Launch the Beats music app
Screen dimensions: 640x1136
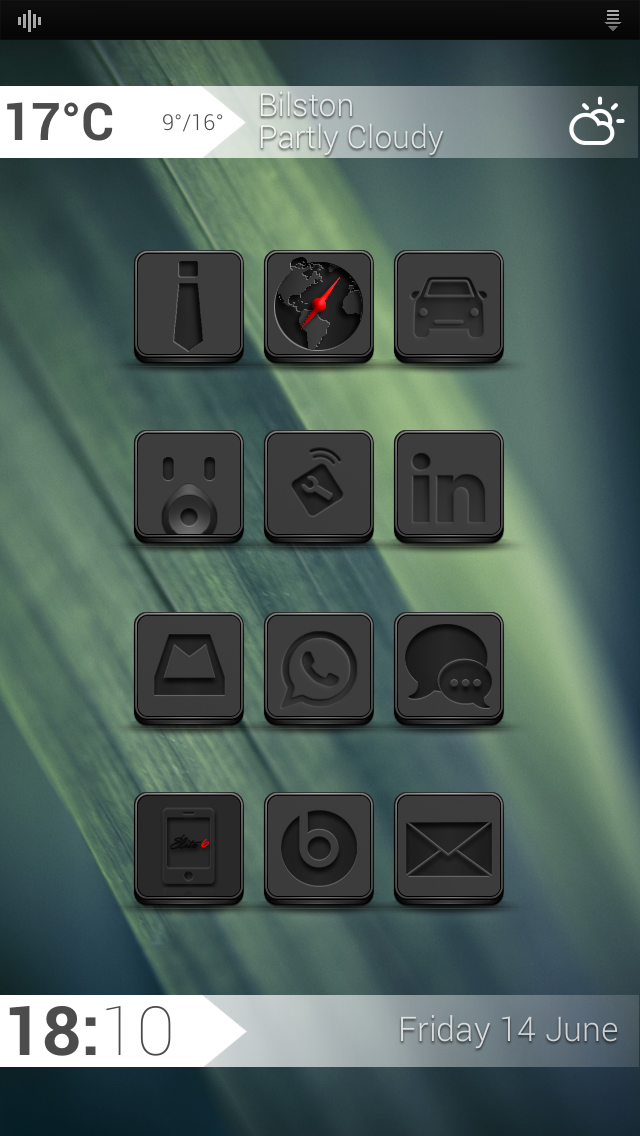tap(319, 847)
